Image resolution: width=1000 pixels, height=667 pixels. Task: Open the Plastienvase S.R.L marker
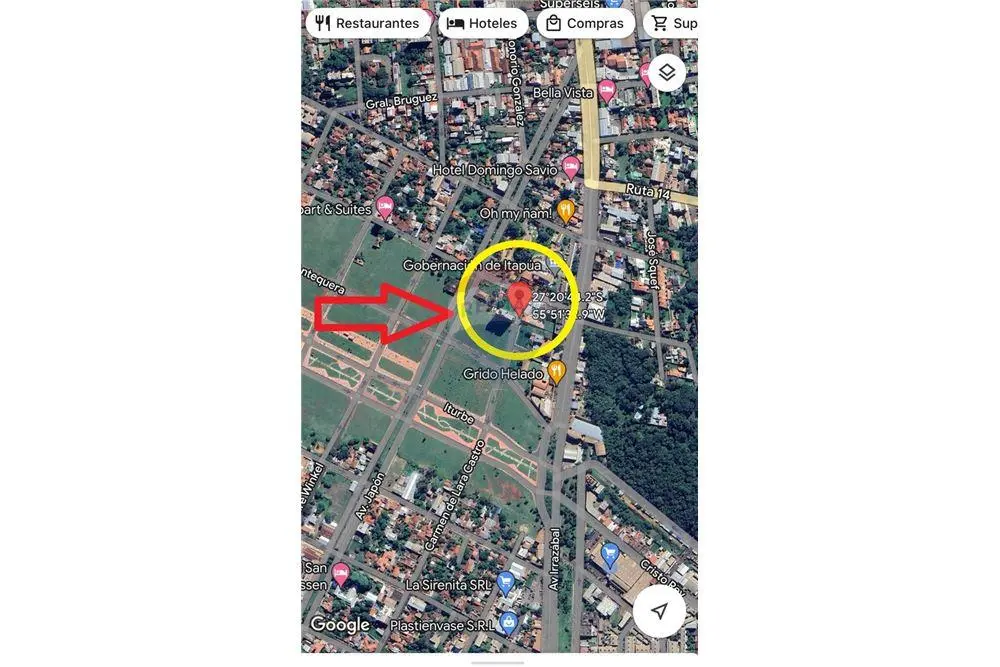(x=508, y=623)
